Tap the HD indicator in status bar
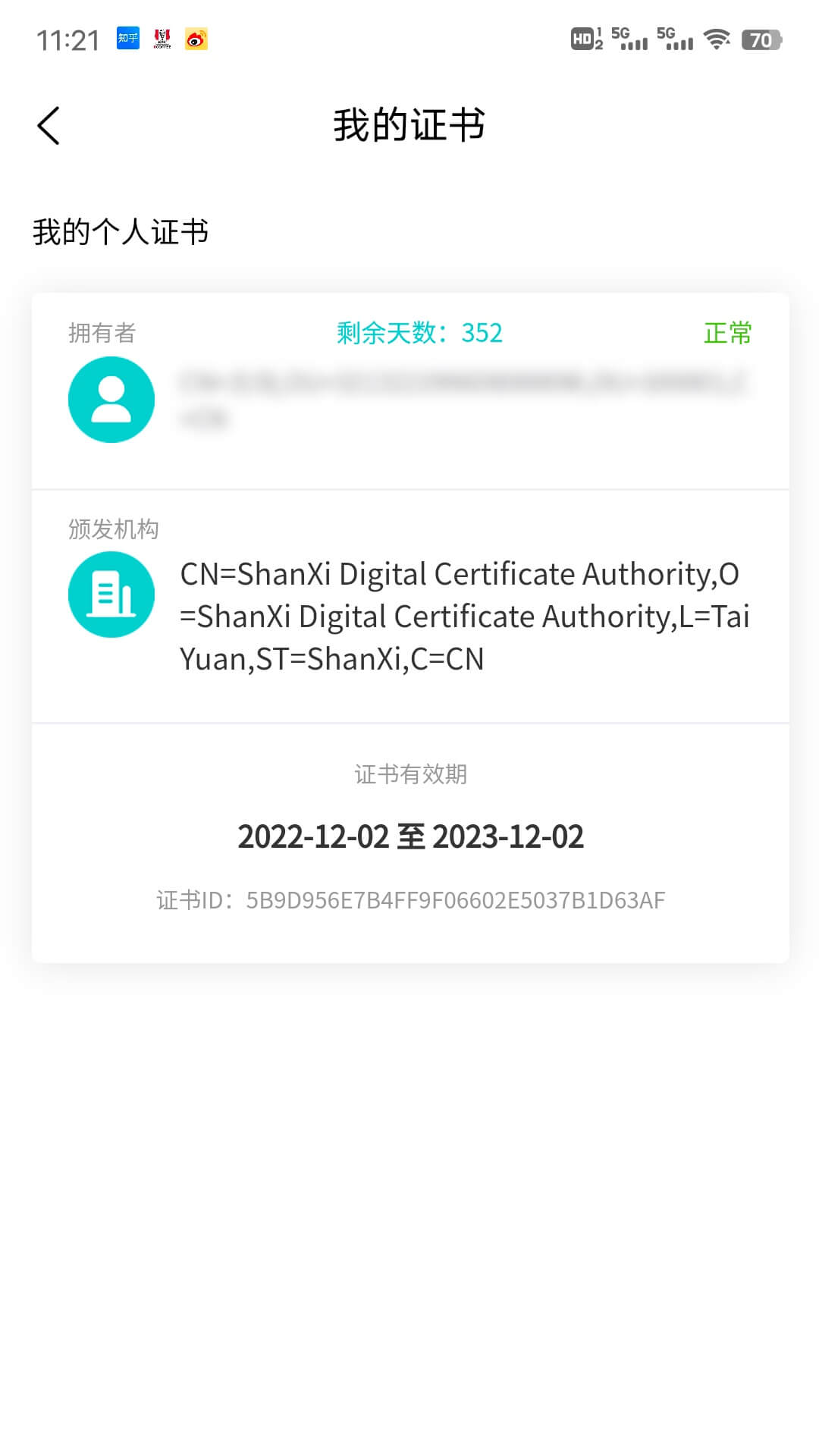 584,39
